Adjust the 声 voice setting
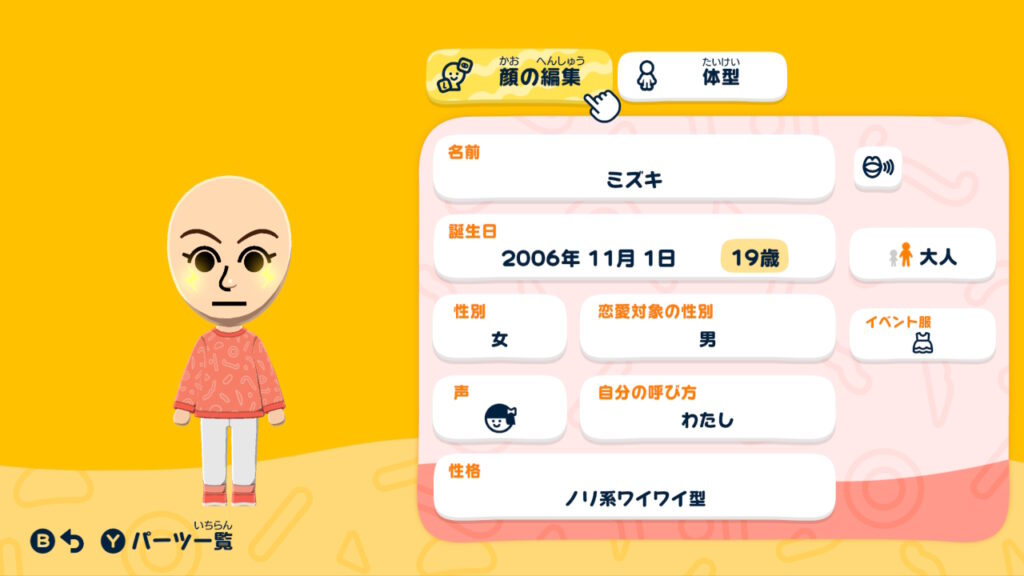This screenshot has height=576, width=1024. click(x=499, y=408)
